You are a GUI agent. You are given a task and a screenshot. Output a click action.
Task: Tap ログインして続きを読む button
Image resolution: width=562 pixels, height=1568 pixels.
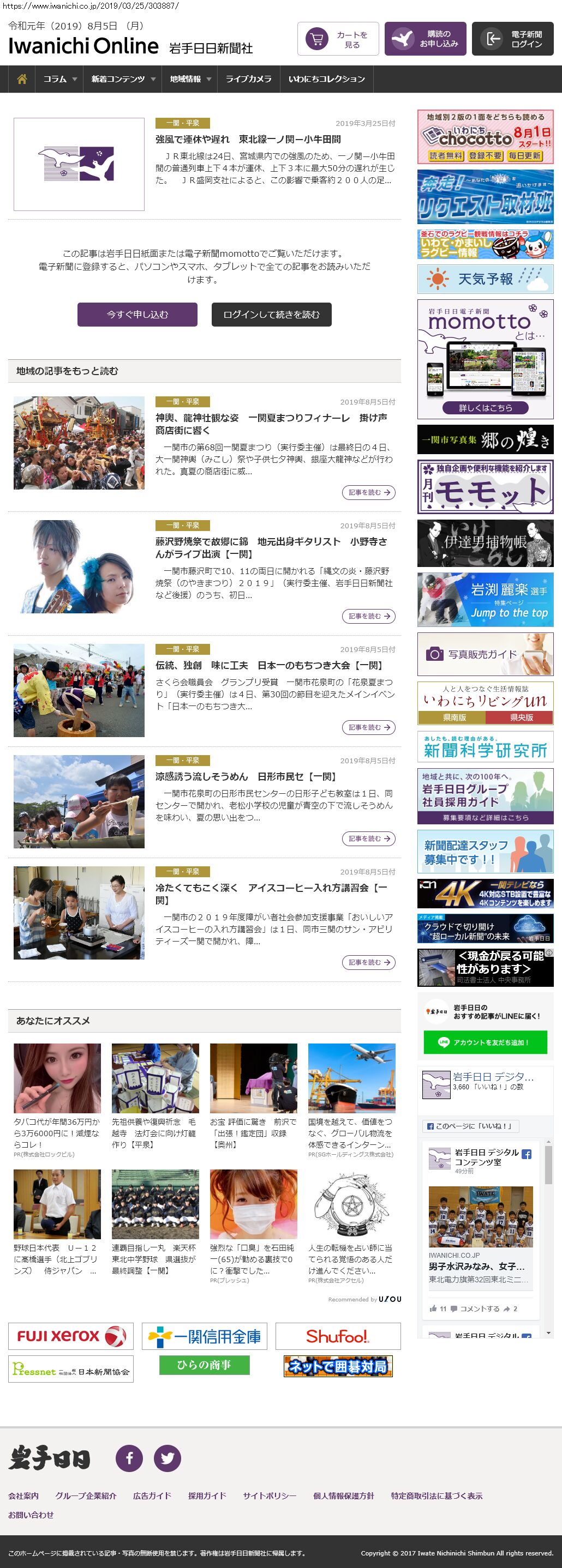point(271,315)
